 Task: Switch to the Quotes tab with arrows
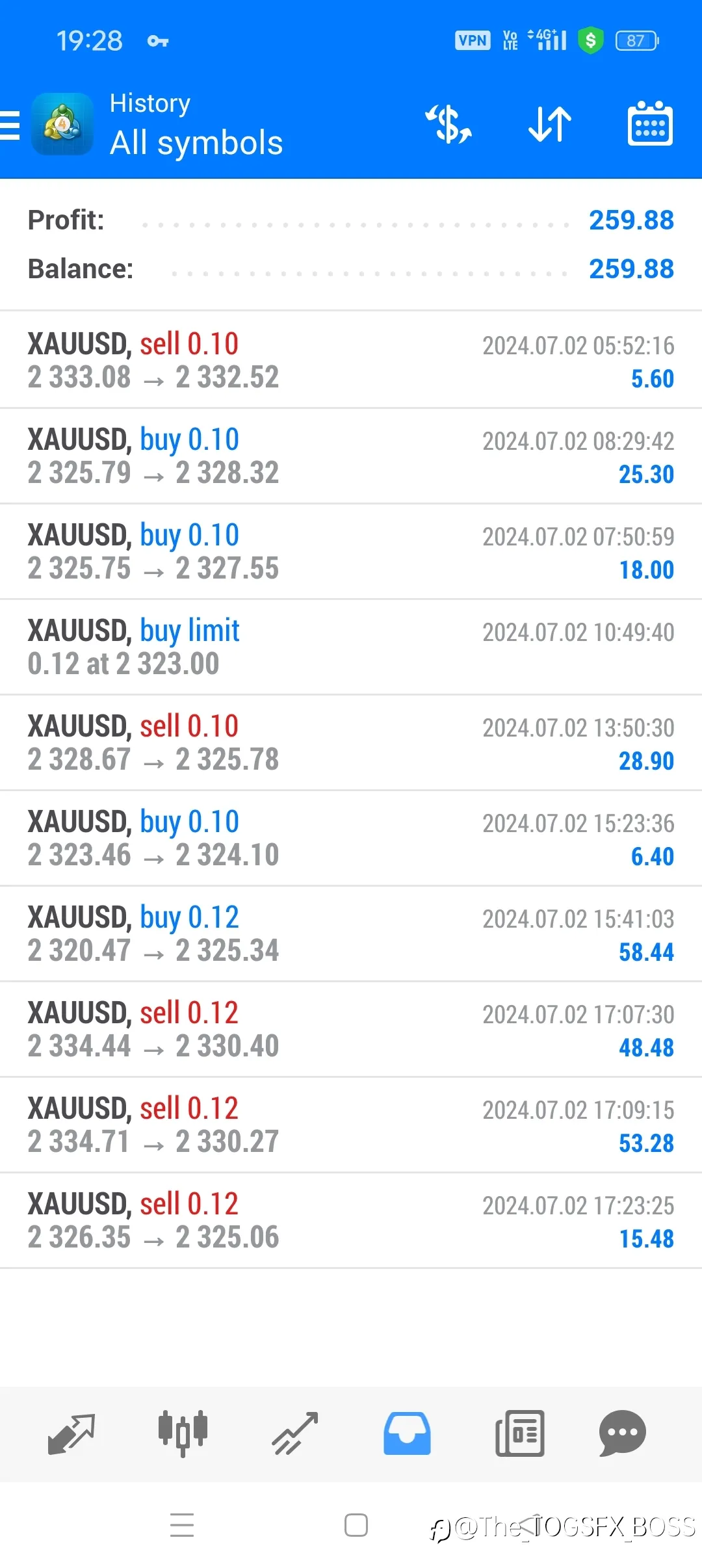pos(71,1433)
